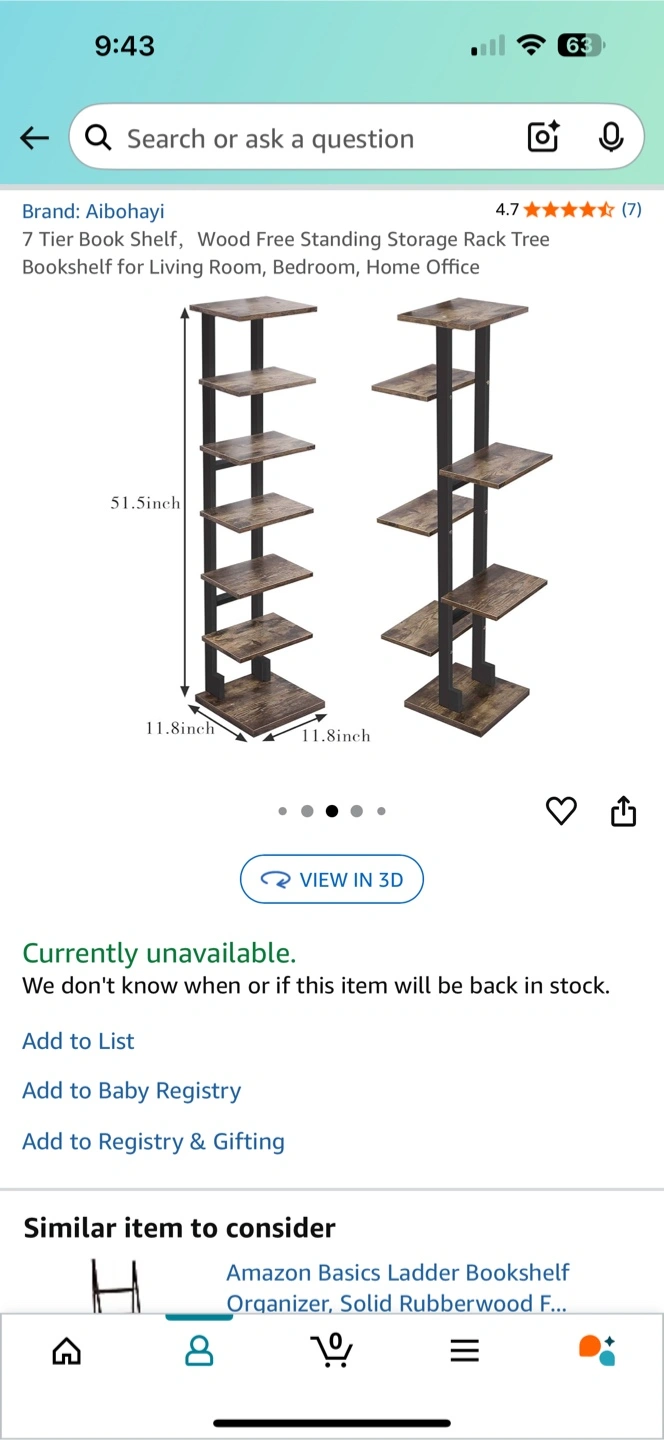View the 4.7 star ratings and reviews
Screen dimensions: 664x1440
[568, 210]
